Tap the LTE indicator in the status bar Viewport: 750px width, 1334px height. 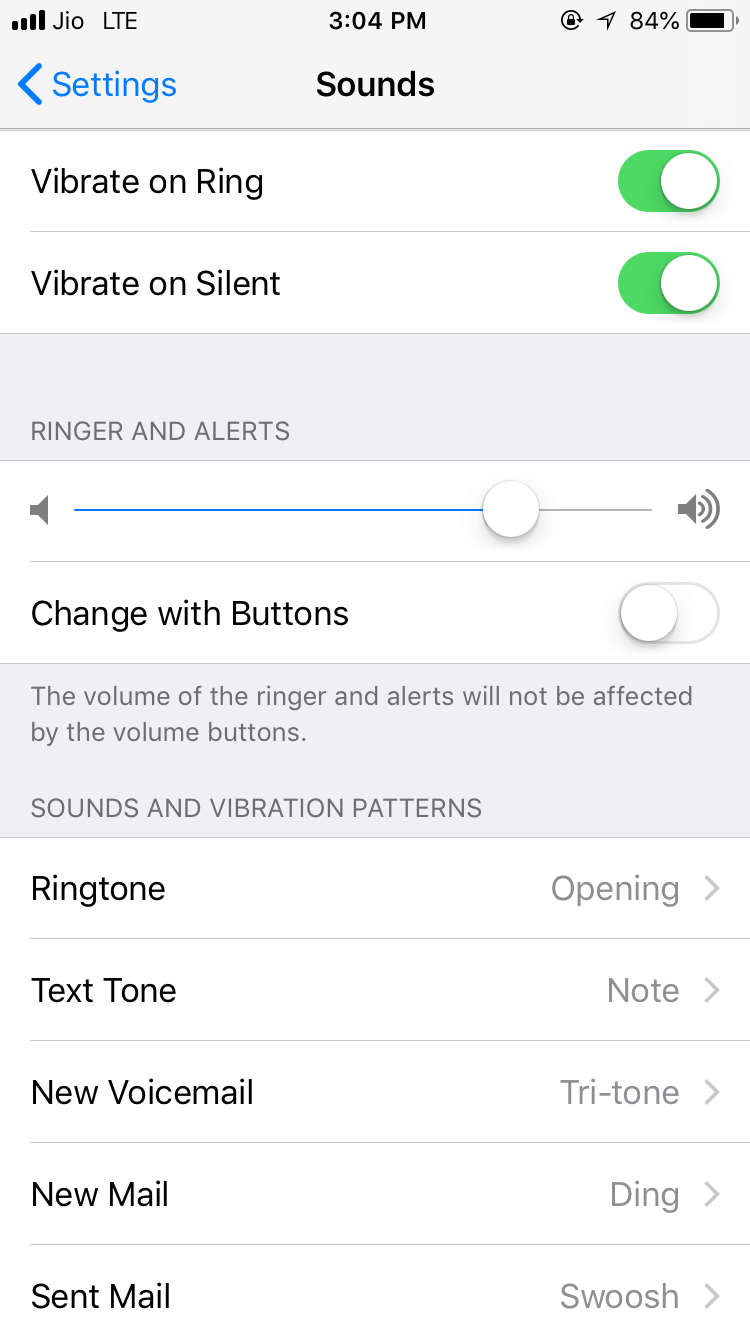click(x=119, y=20)
